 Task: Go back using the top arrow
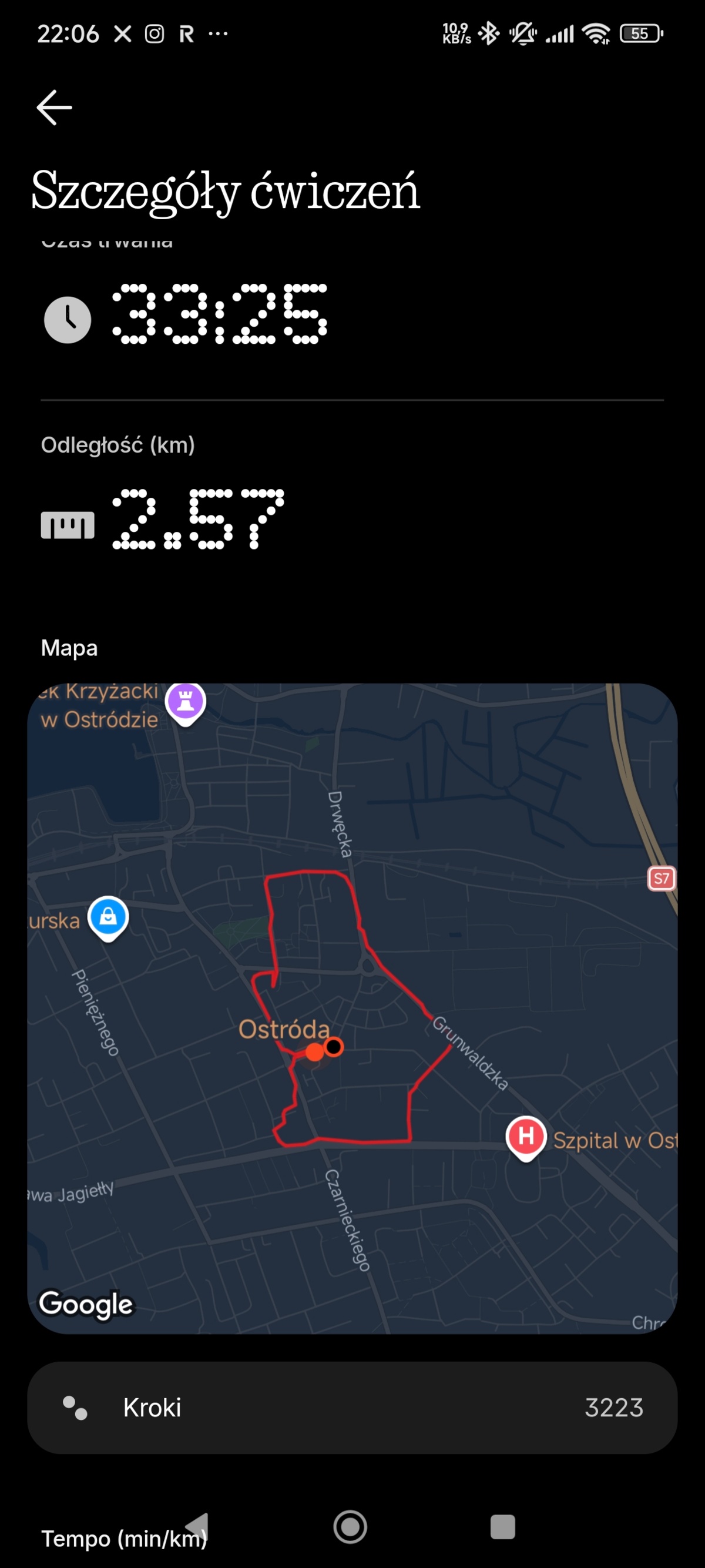54,108
